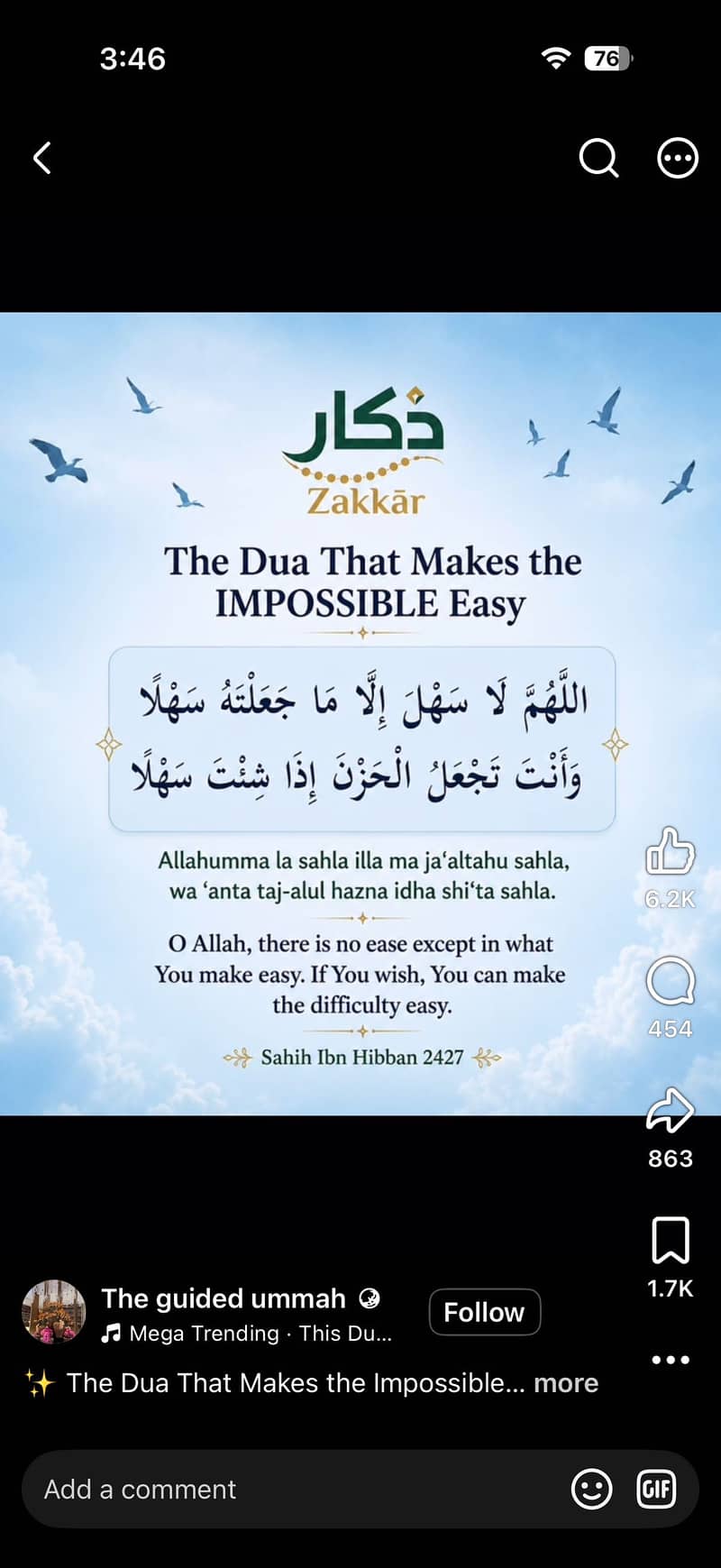The image size is (721, 1568).
Task: Share this post via arrow icon
Action: [670, 1110]
